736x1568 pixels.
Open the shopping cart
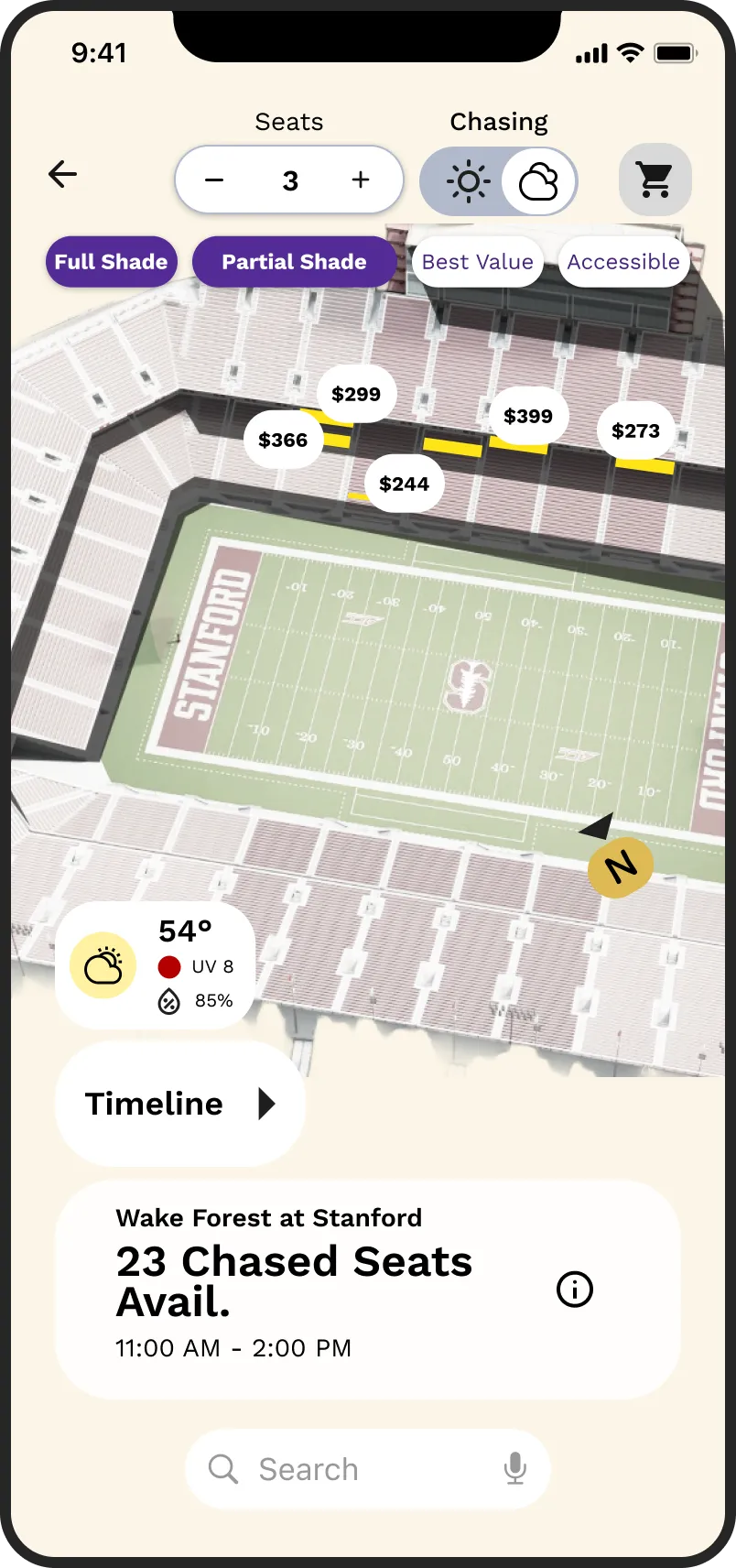point(655,180)
